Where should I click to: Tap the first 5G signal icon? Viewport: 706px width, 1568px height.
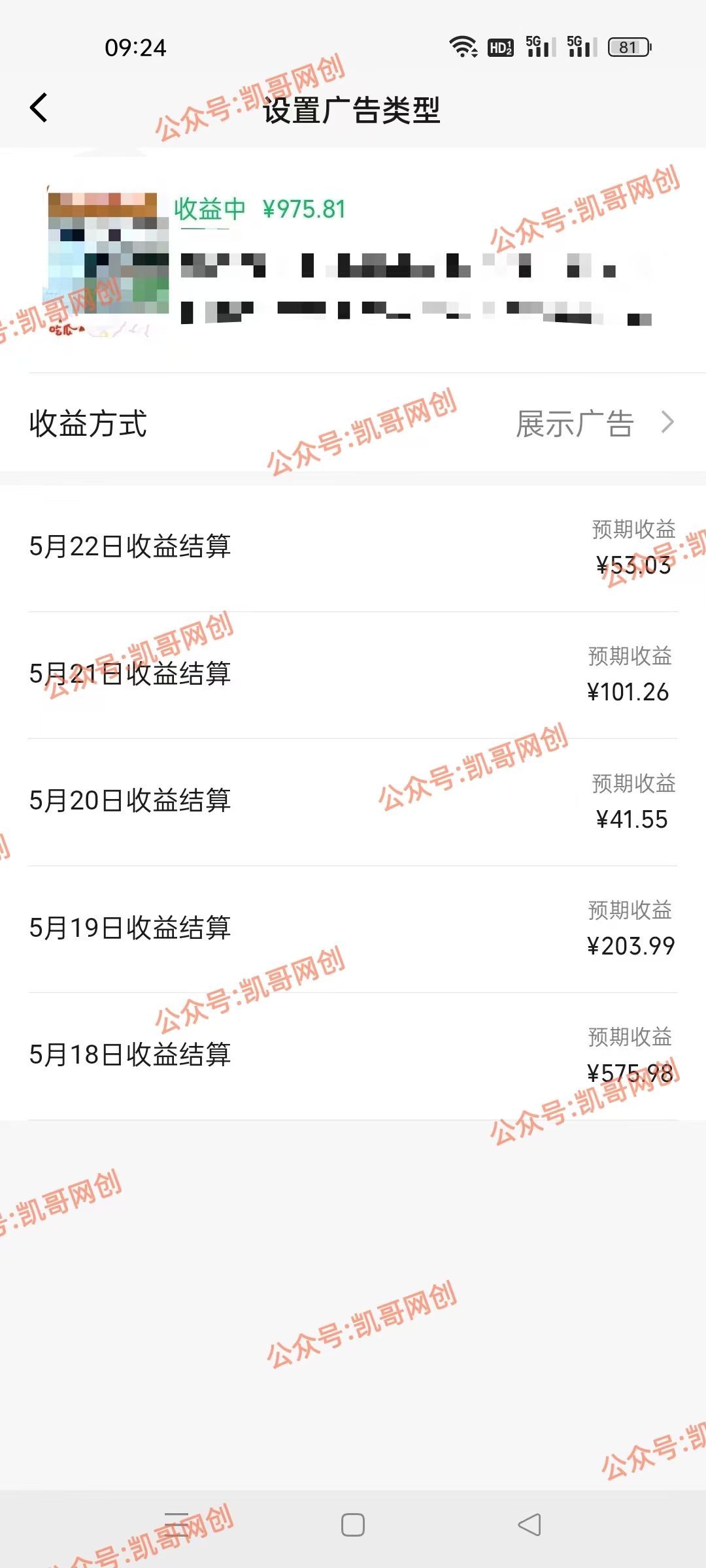click(537, 47)
